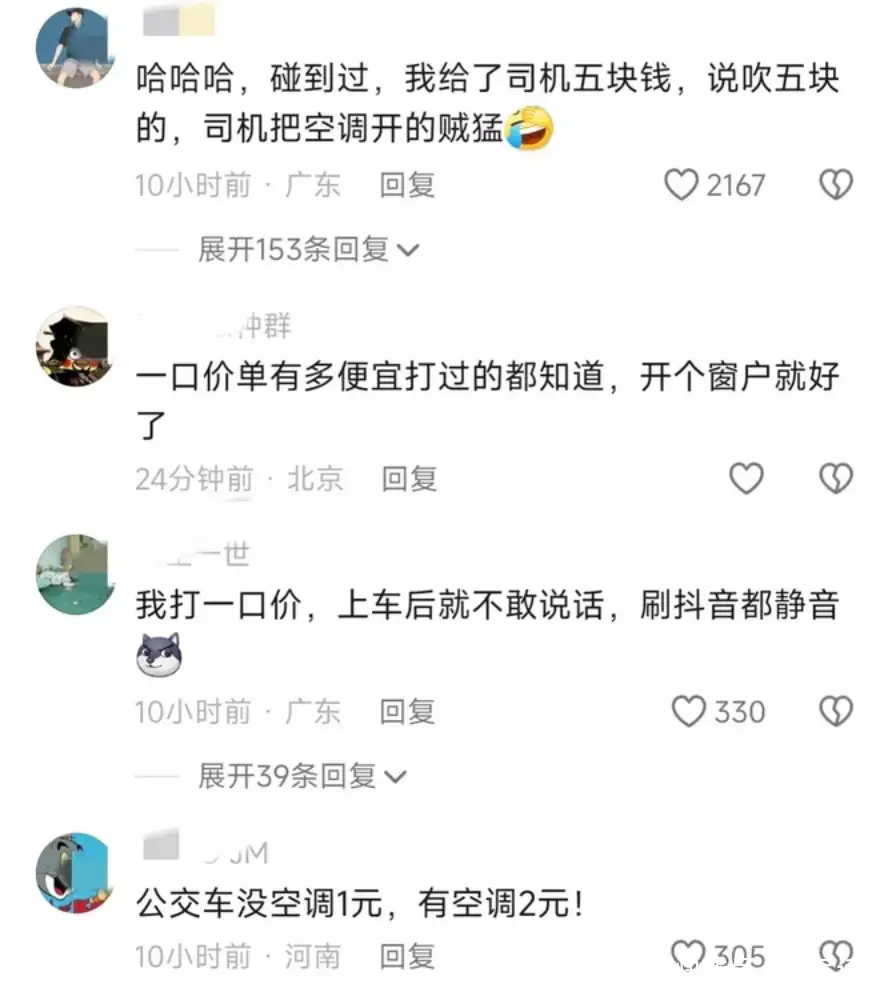The image size is (896, 988).
Task: Like the 北京 comment about 一口价单
Action: [746, 479]
